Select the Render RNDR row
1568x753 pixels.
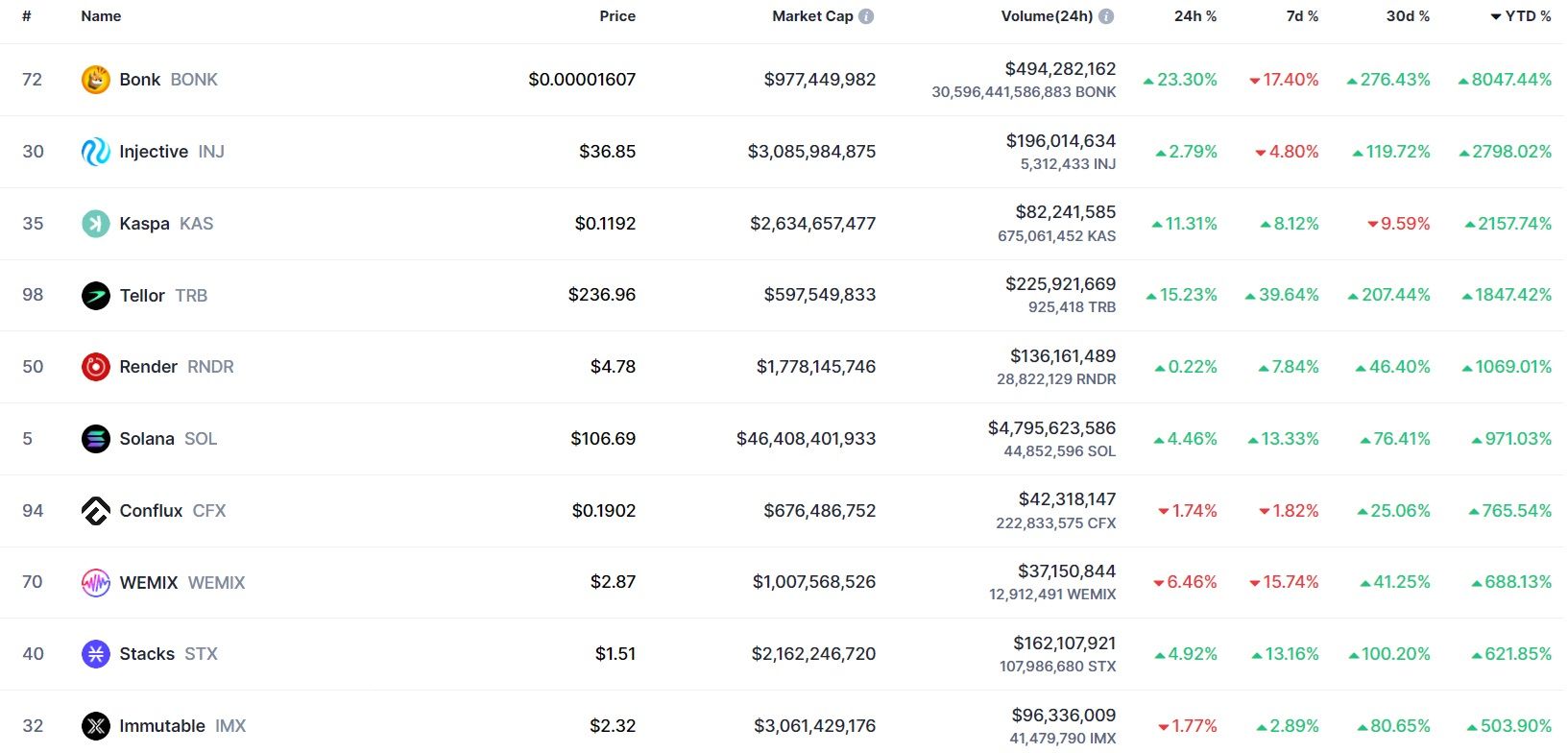(x=148, y=367)
